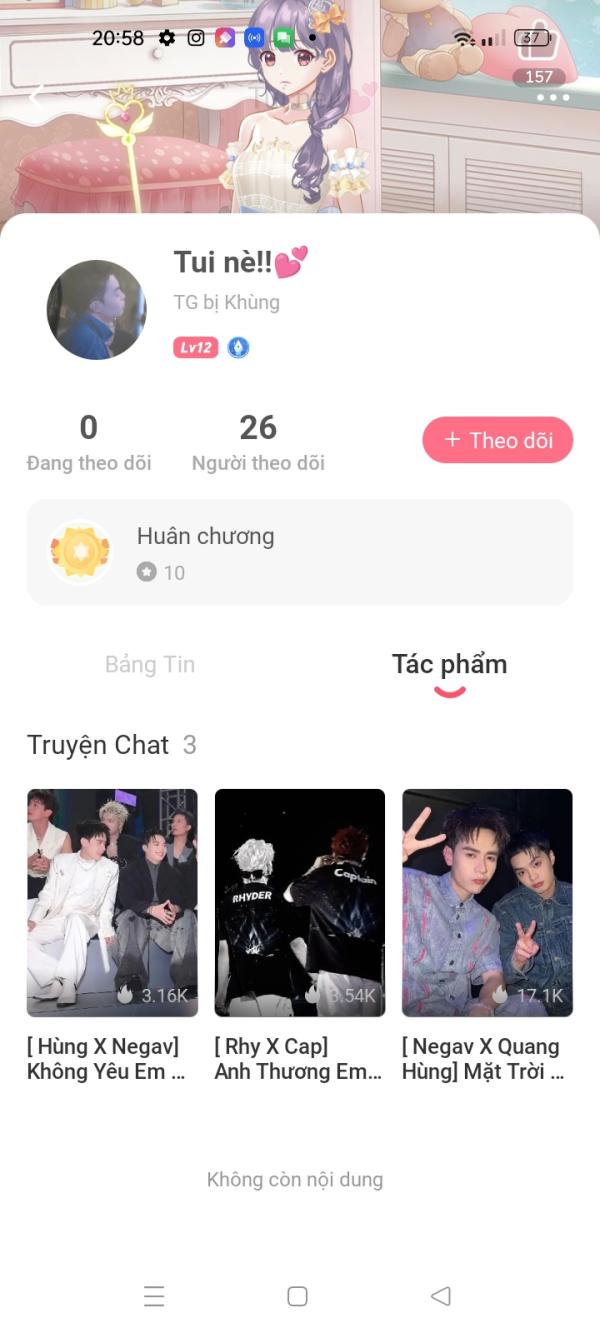600x1333 pixels.
Task: Open the Huân chương medals card
Action: coord(300,552)
